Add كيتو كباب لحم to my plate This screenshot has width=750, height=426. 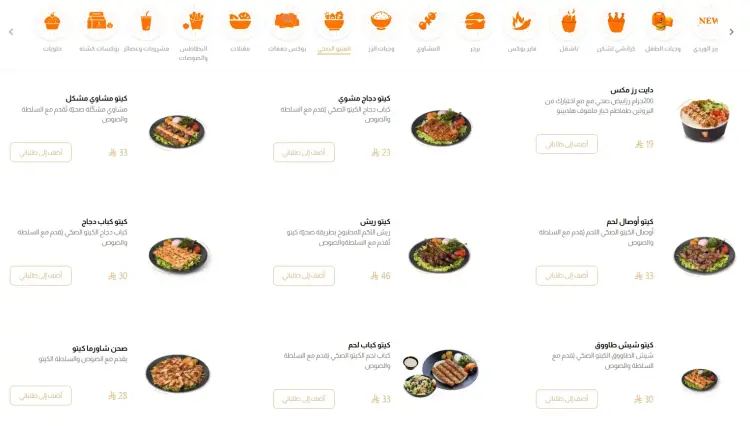click(x=304, y=399)
